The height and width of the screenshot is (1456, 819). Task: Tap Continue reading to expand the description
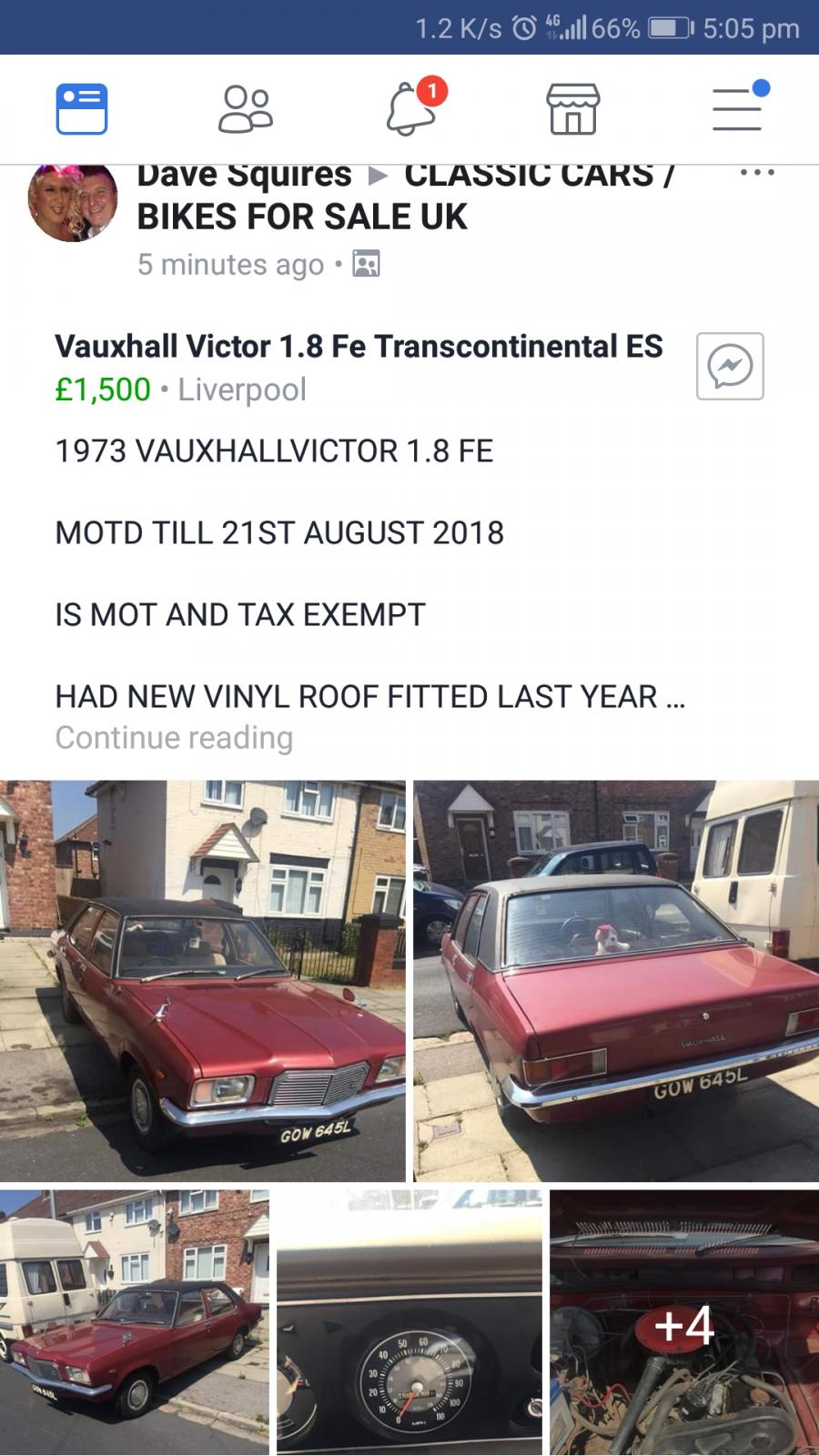click(174, 737)
